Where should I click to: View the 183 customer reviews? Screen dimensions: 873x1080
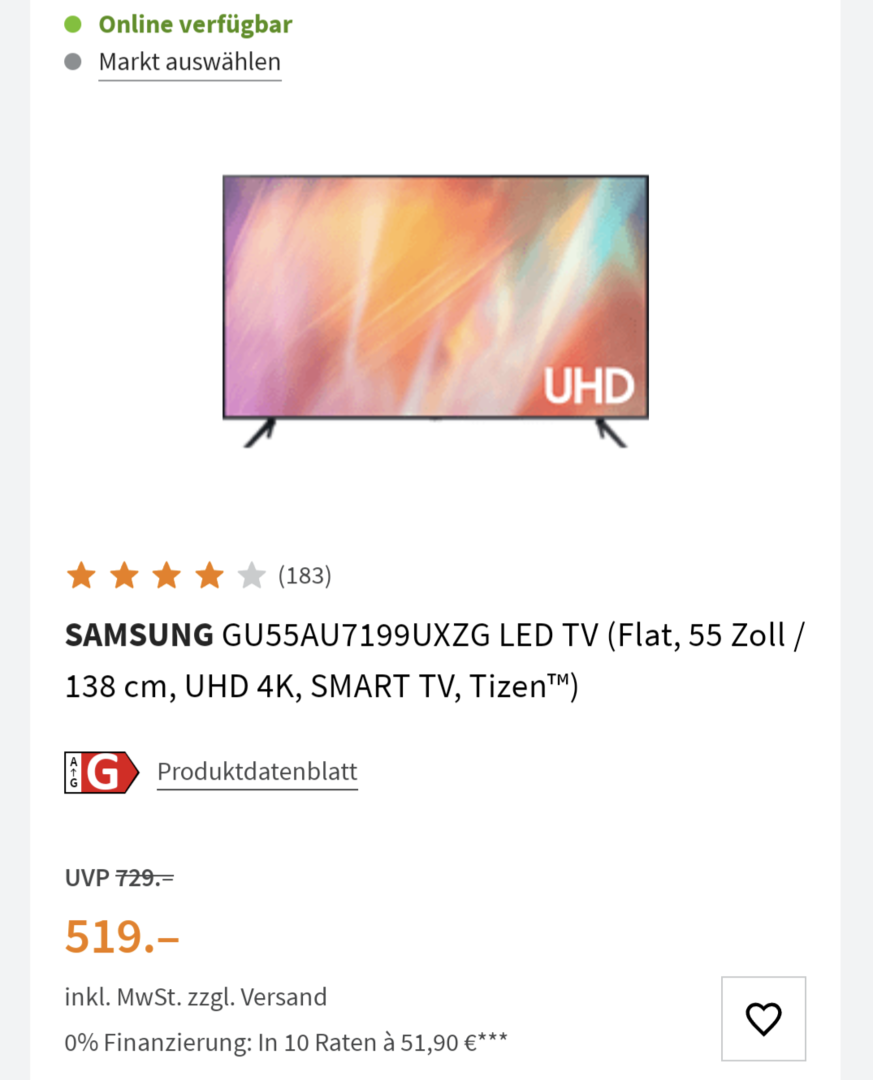click(304, 576)
